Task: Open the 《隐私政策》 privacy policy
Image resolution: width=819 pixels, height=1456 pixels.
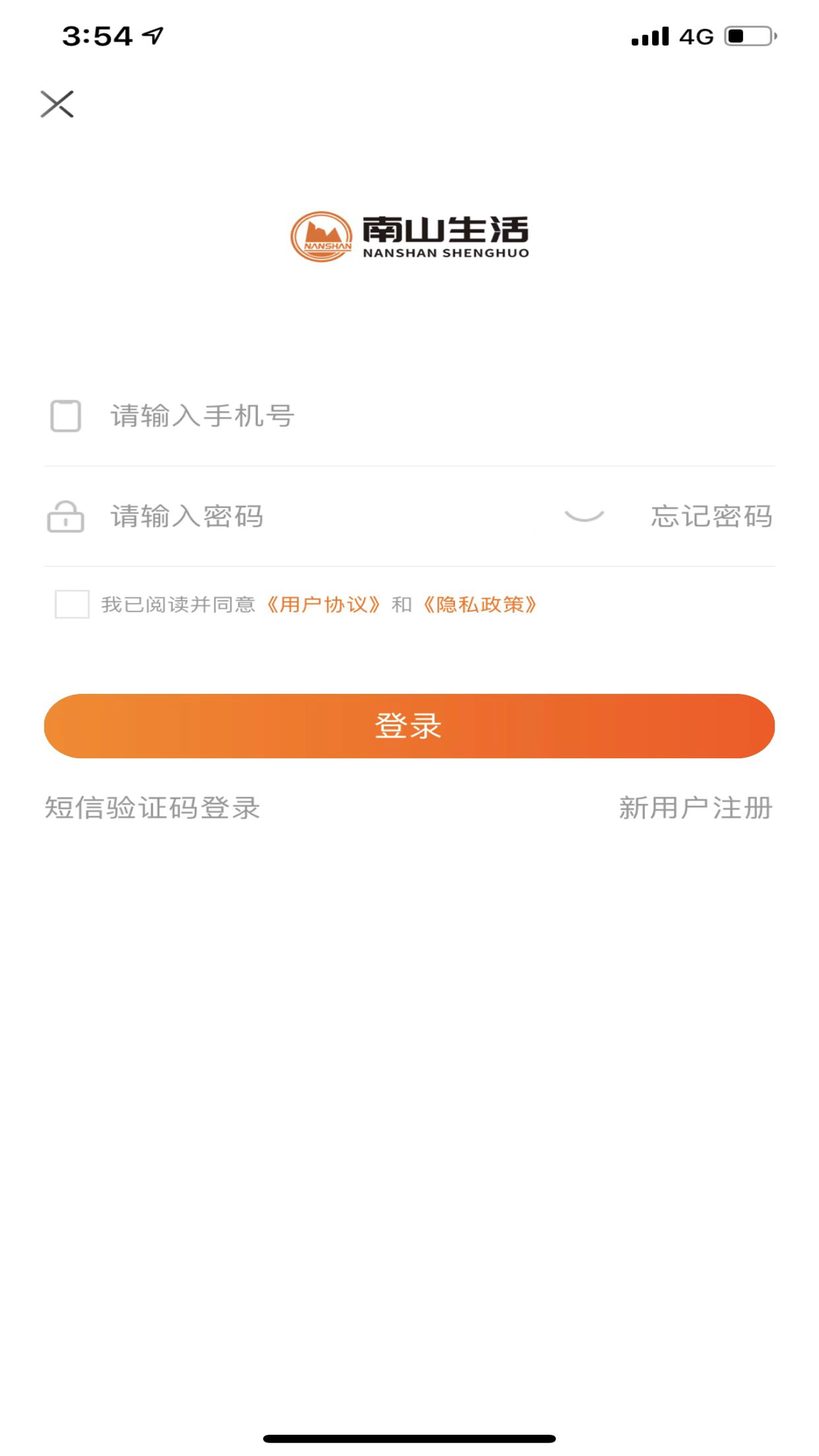Action: click(481, 604)
